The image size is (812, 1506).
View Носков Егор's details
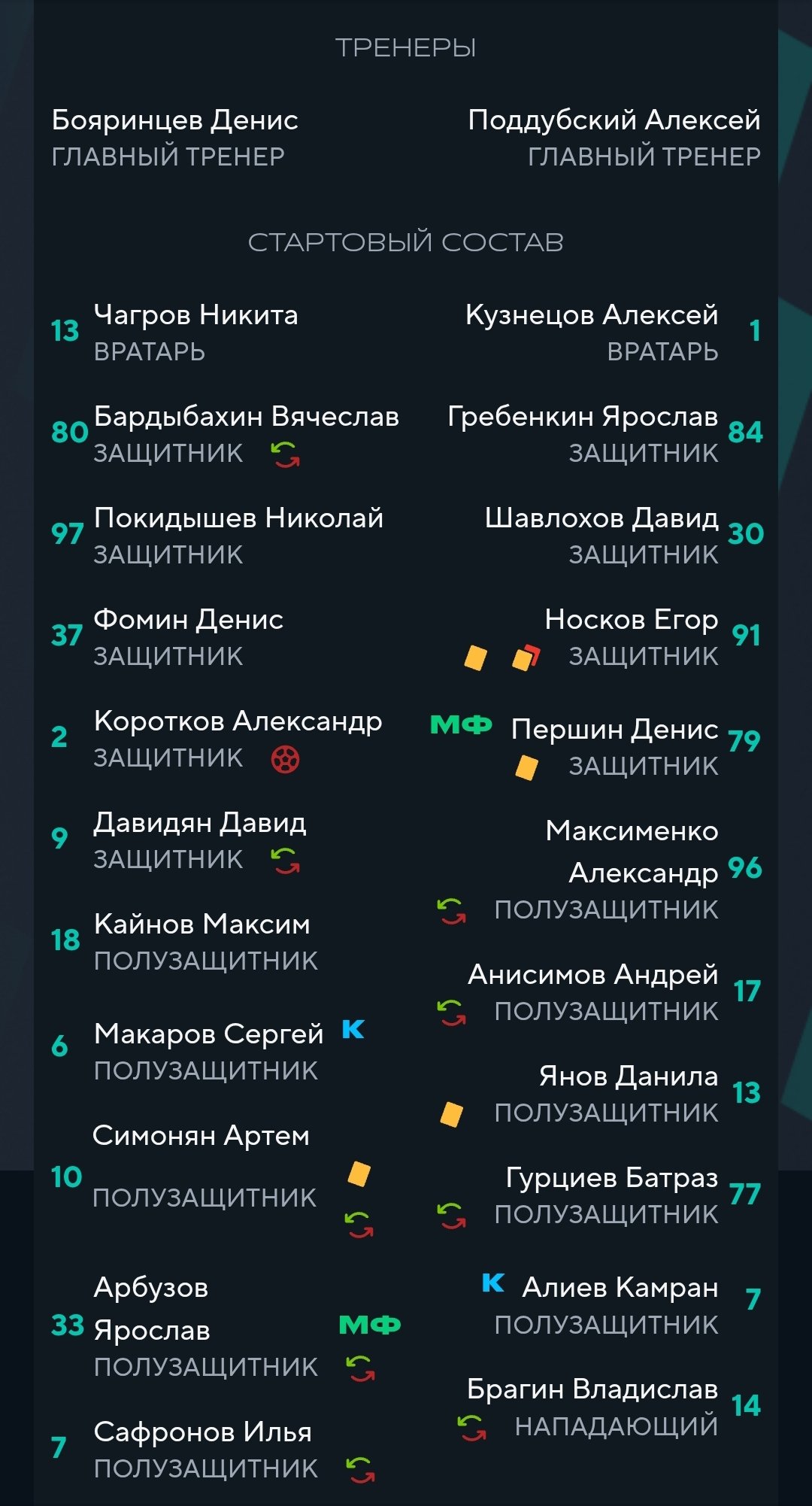(631, 621)
